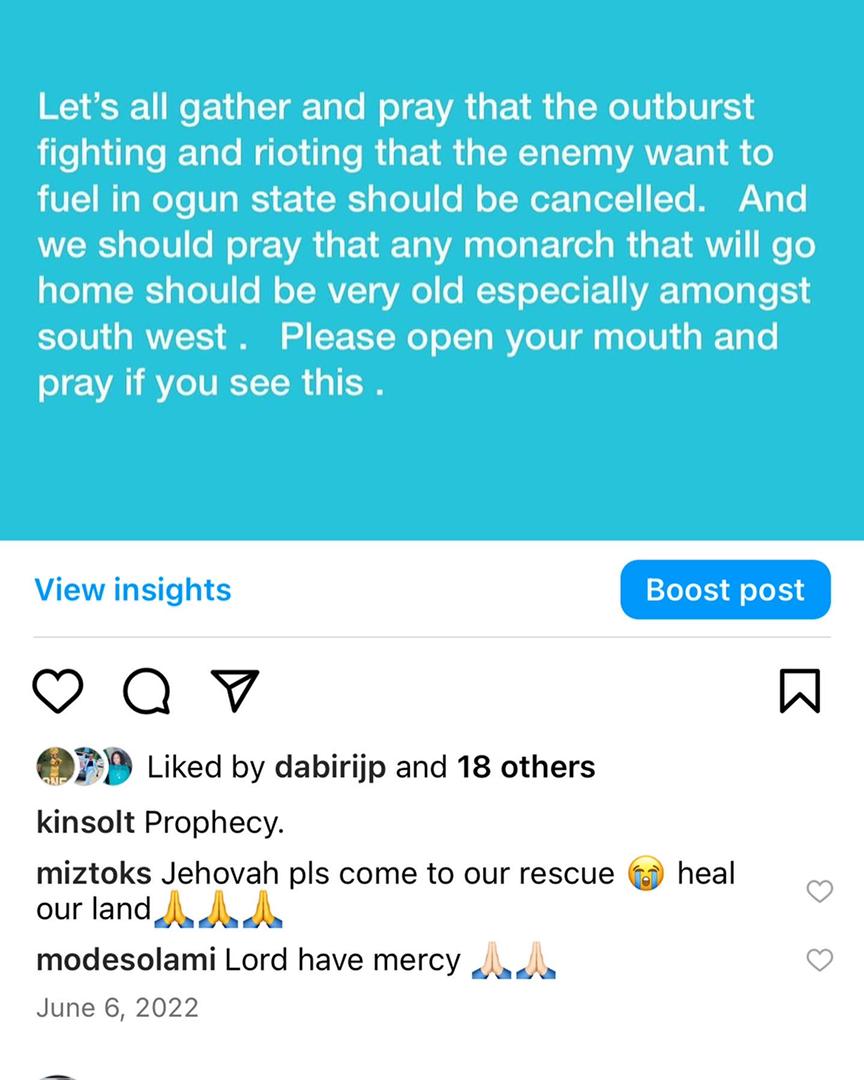Open View insights for this post
Viewport: 864px width, 1080px height.
(133, 590)
